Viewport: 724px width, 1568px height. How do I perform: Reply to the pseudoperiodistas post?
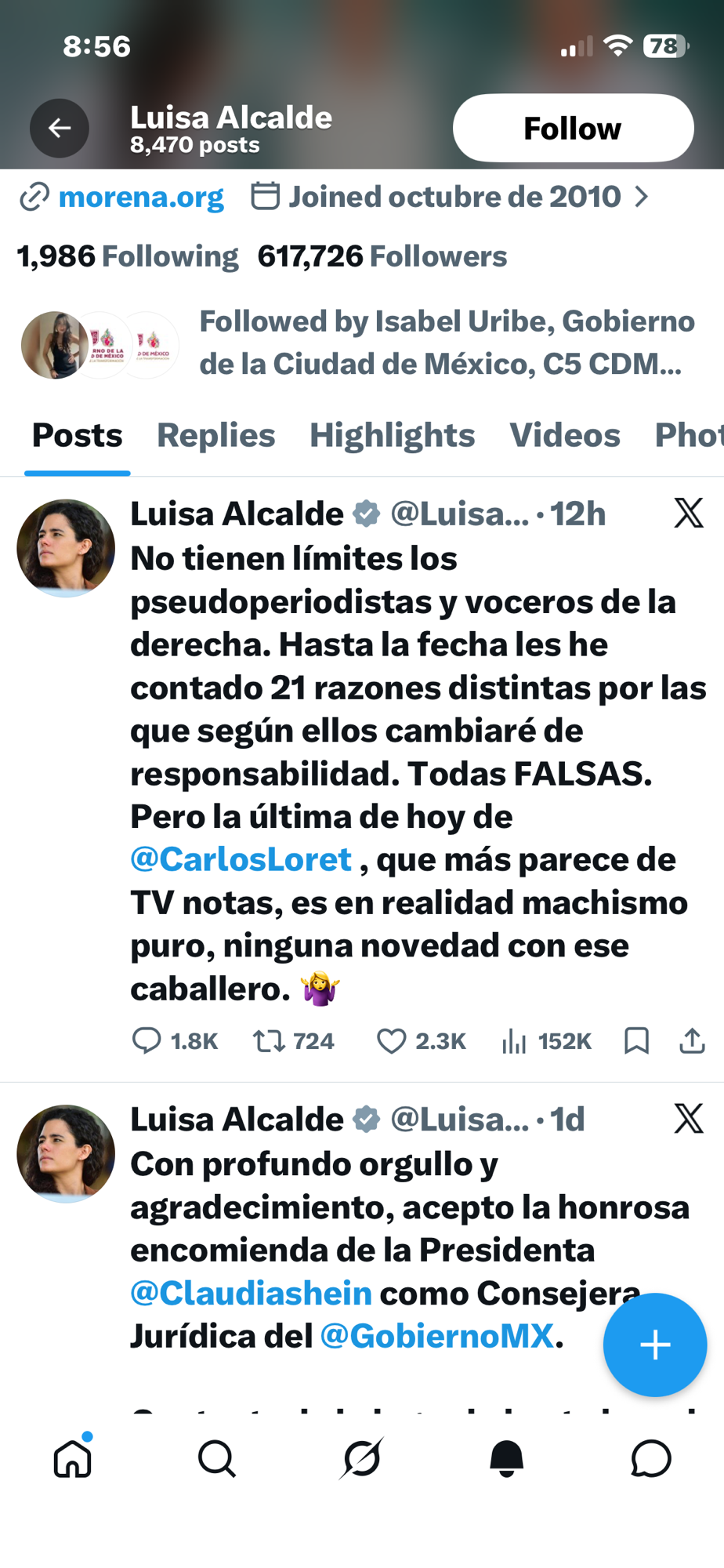(147, 1040)
